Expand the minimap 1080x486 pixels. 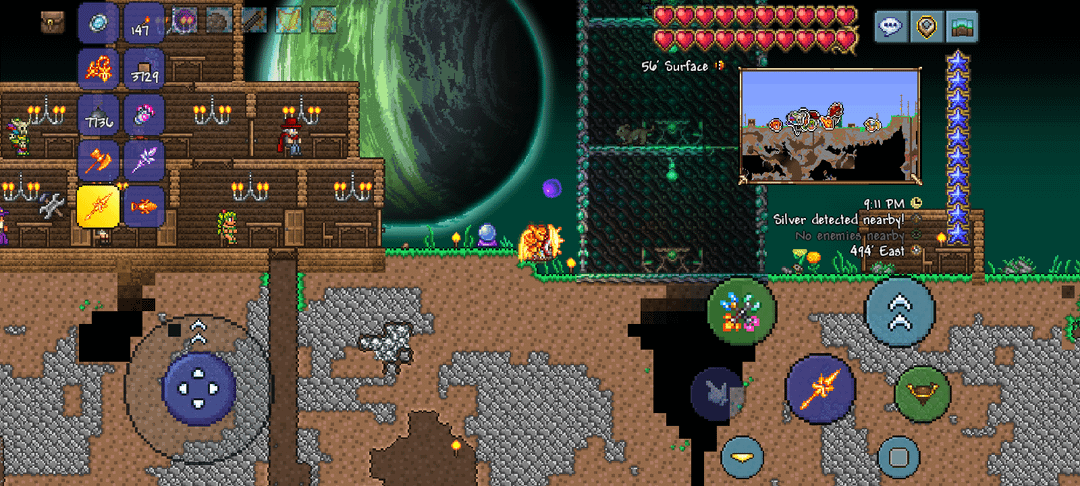tap(829, 125)
